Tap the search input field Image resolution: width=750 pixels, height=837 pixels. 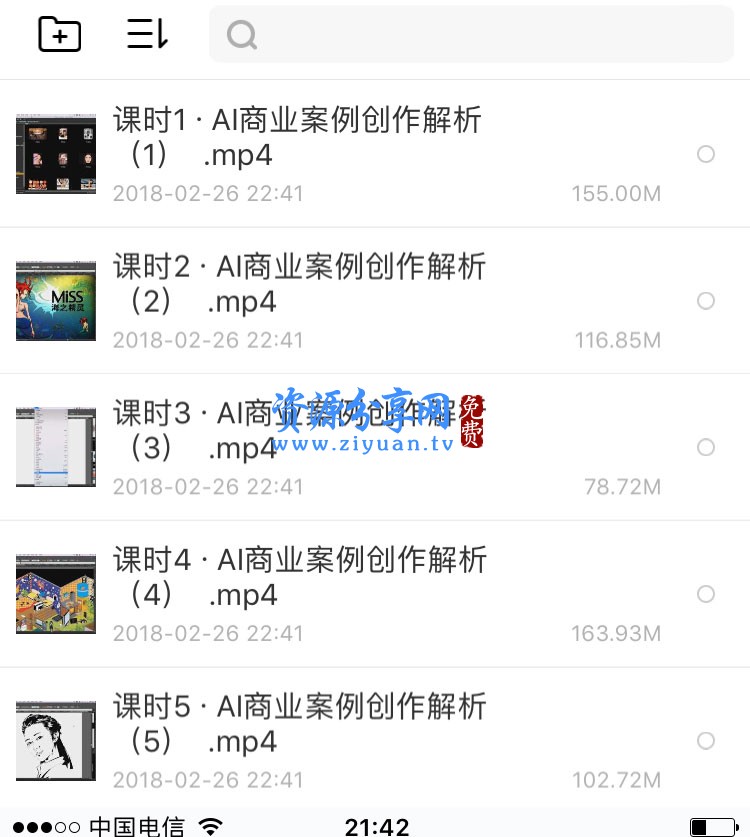470,34
